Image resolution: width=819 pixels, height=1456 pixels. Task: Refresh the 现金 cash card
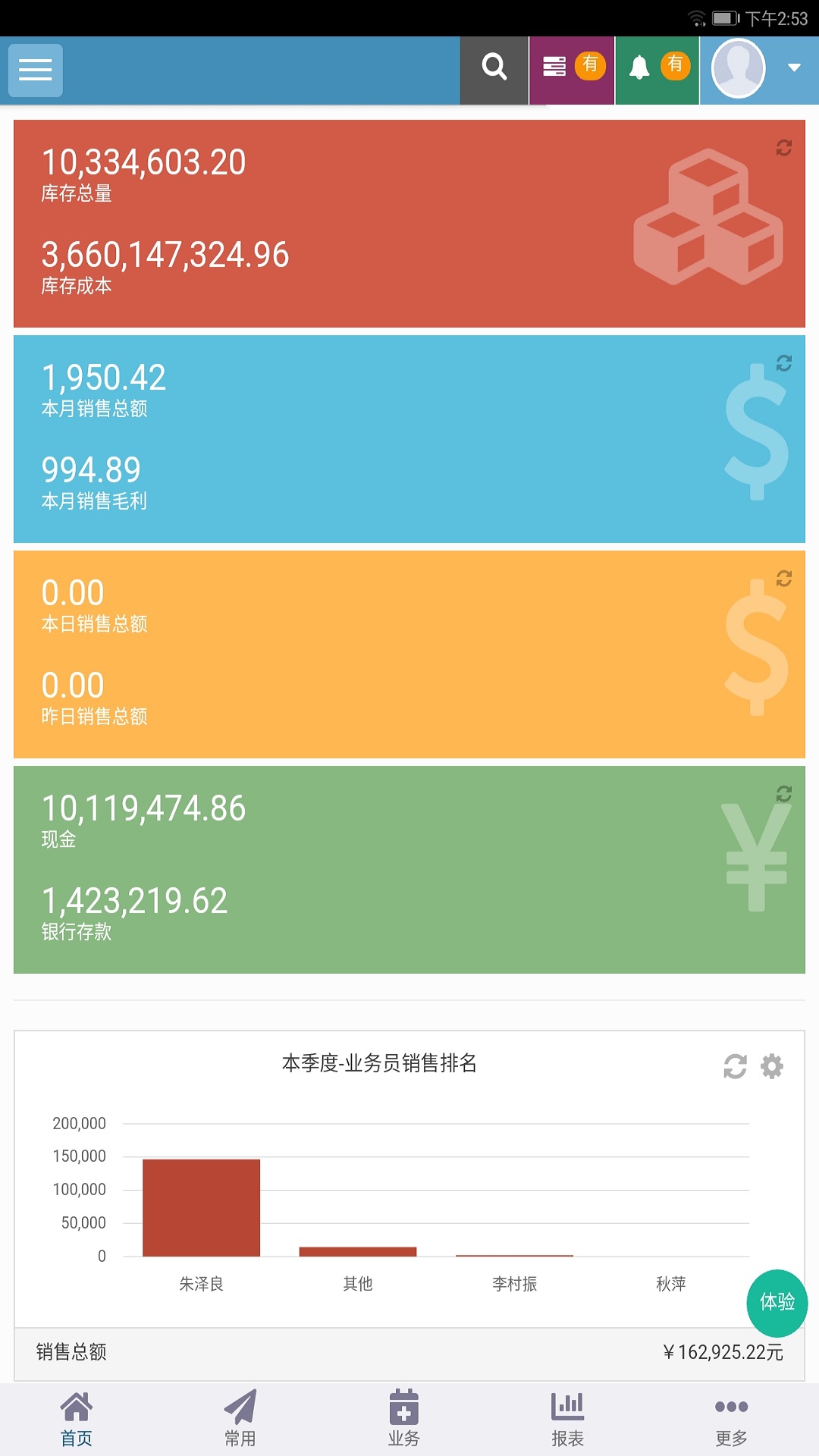(x=782, y=792)
